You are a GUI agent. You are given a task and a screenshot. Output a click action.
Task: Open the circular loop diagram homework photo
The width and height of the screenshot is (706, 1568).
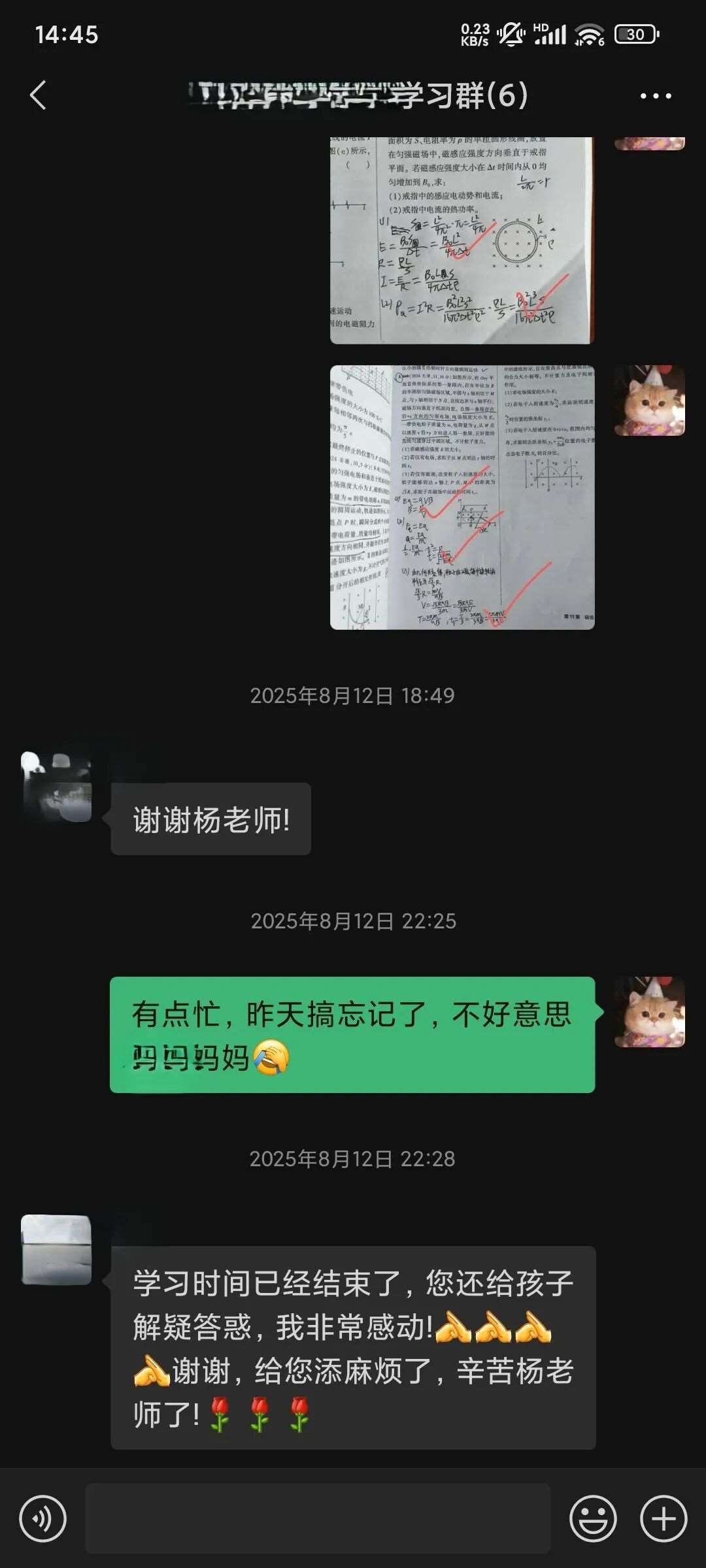tap(462, 240)
